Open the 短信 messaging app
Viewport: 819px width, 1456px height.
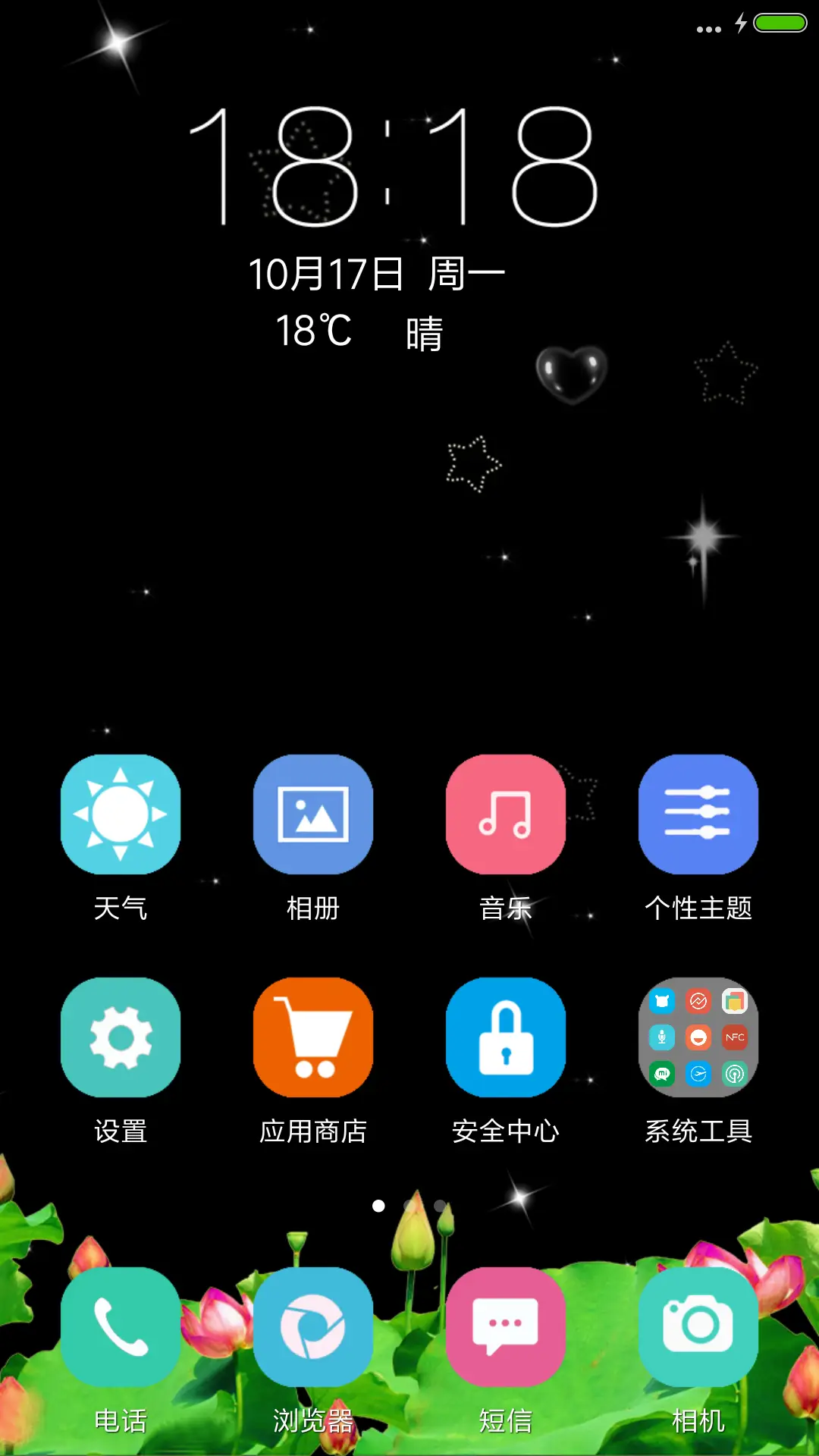pyautogui.click(x=506, y=1327)
